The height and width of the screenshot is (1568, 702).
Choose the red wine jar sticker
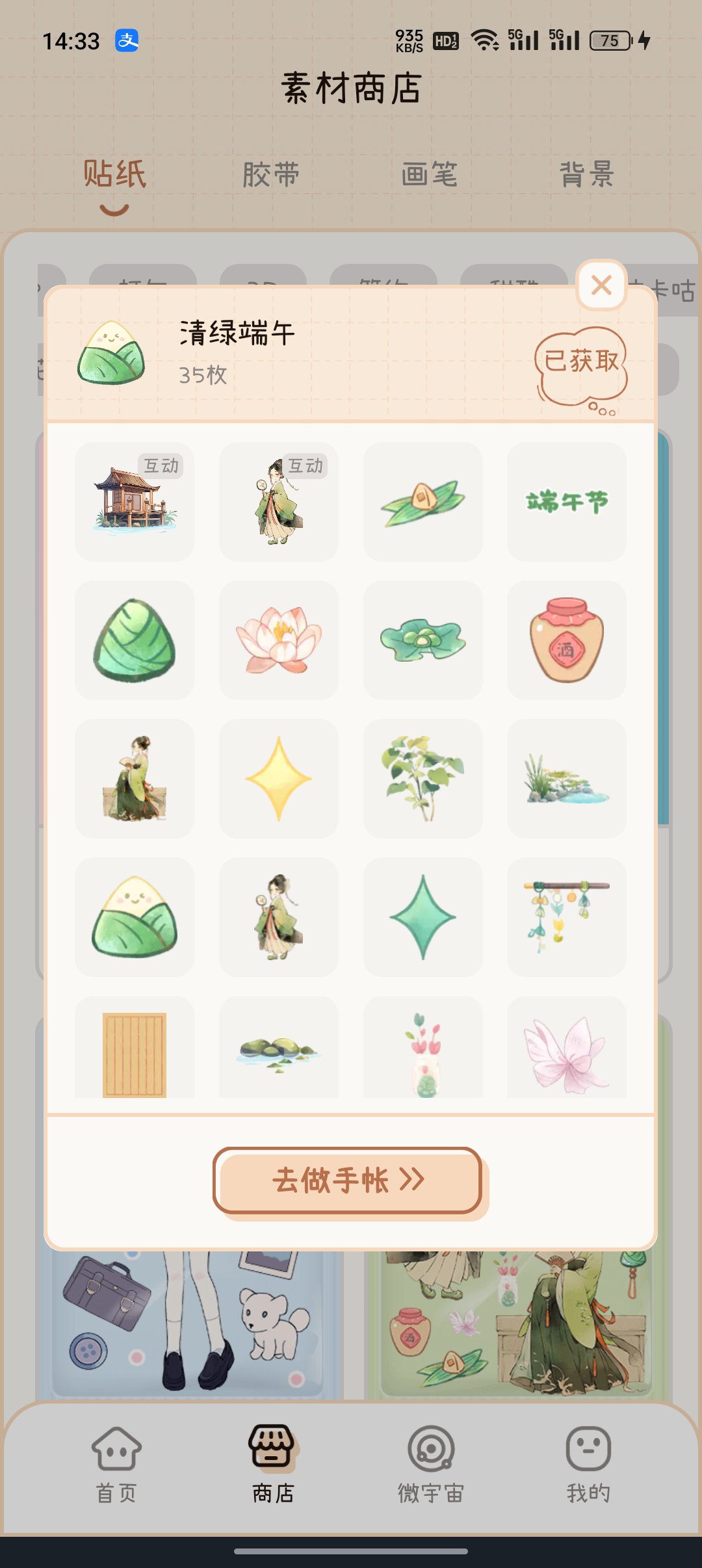pos(566,640)
